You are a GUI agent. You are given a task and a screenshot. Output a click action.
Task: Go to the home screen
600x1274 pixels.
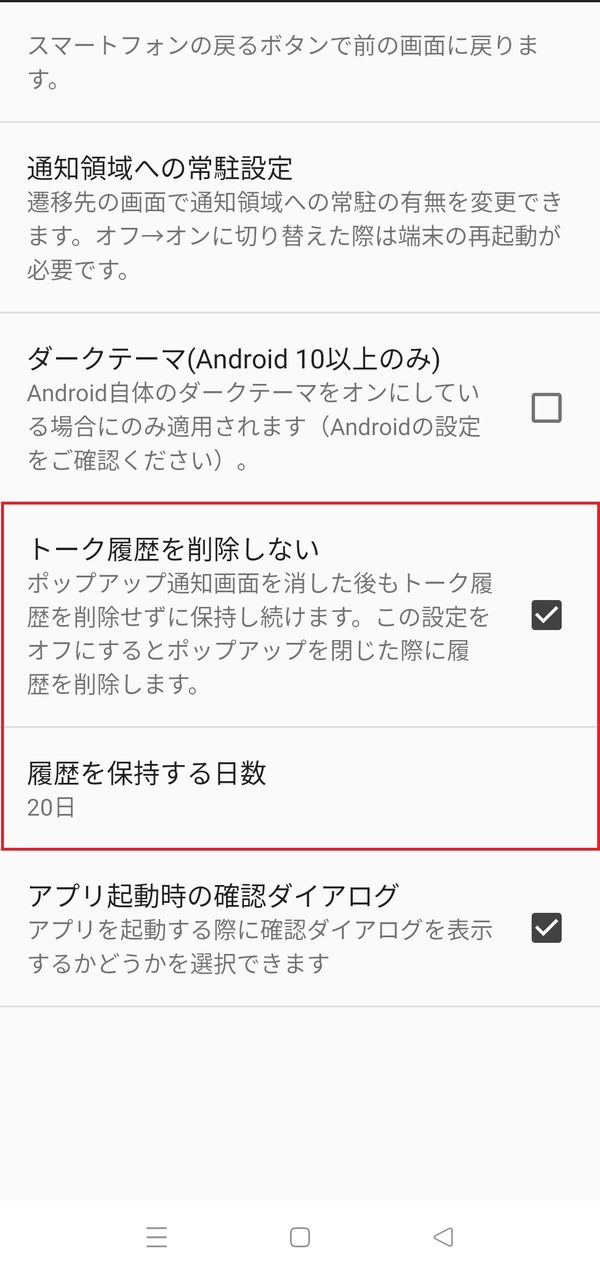[300, 1237]
